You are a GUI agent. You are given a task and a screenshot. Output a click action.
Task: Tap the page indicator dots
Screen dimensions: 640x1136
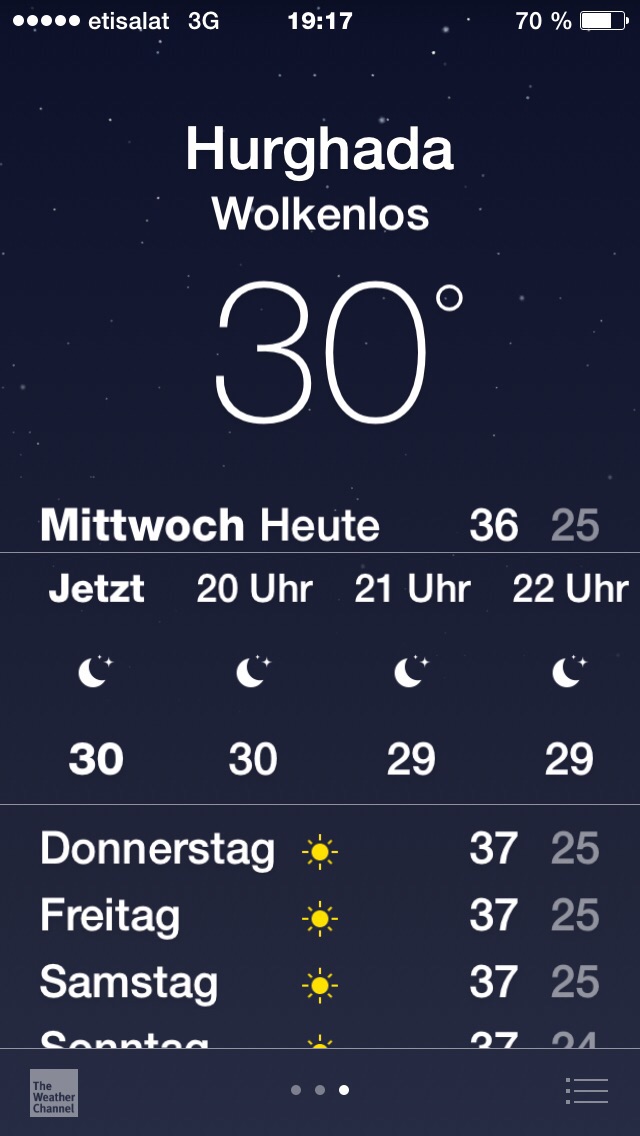[320, 1090]
